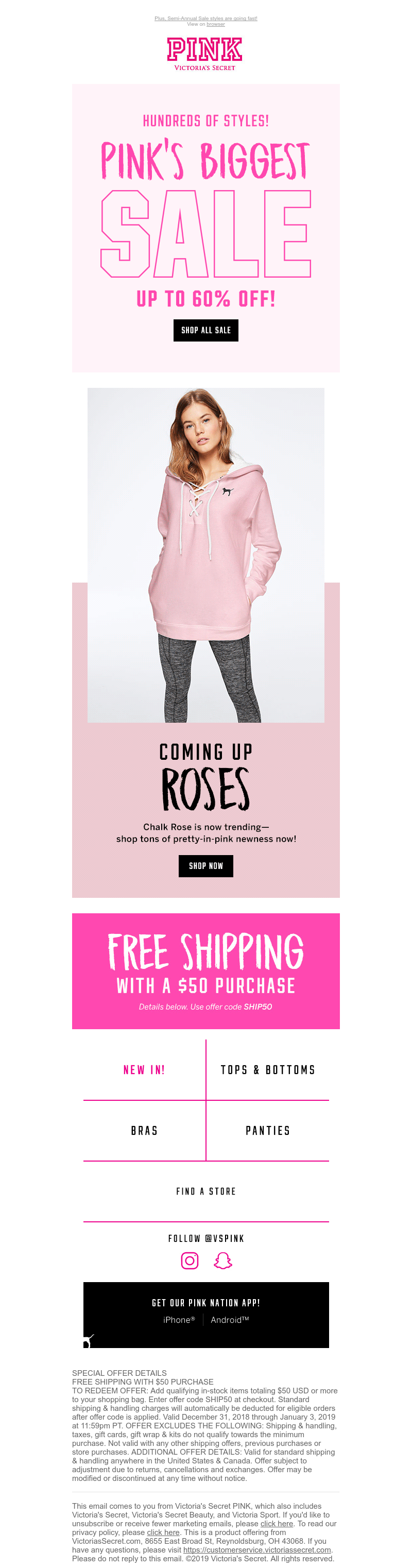Open the Free Shipping SHIP50 banner

[x=205, y=970]
